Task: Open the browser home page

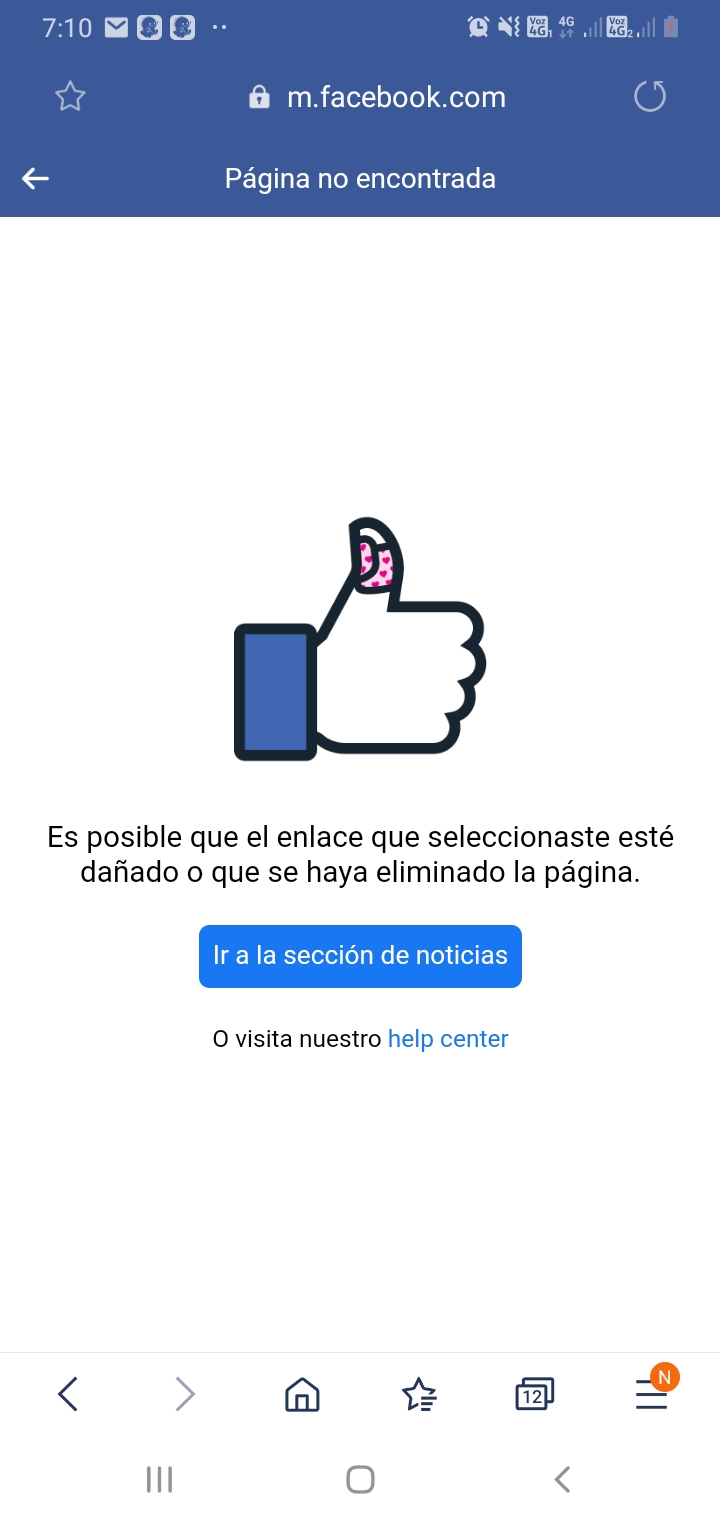Action: coord(302,1393)
